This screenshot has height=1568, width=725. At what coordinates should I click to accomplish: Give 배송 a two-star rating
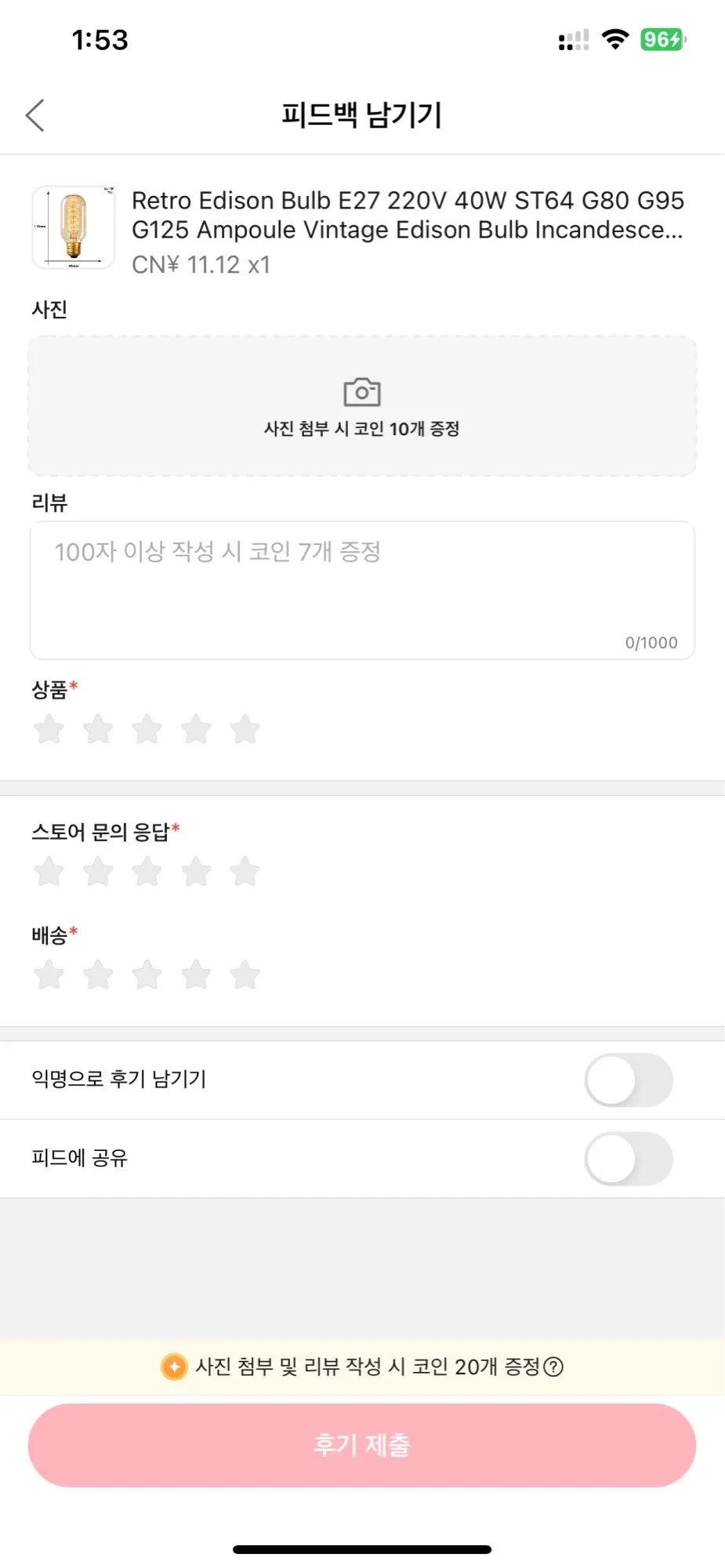98,975
